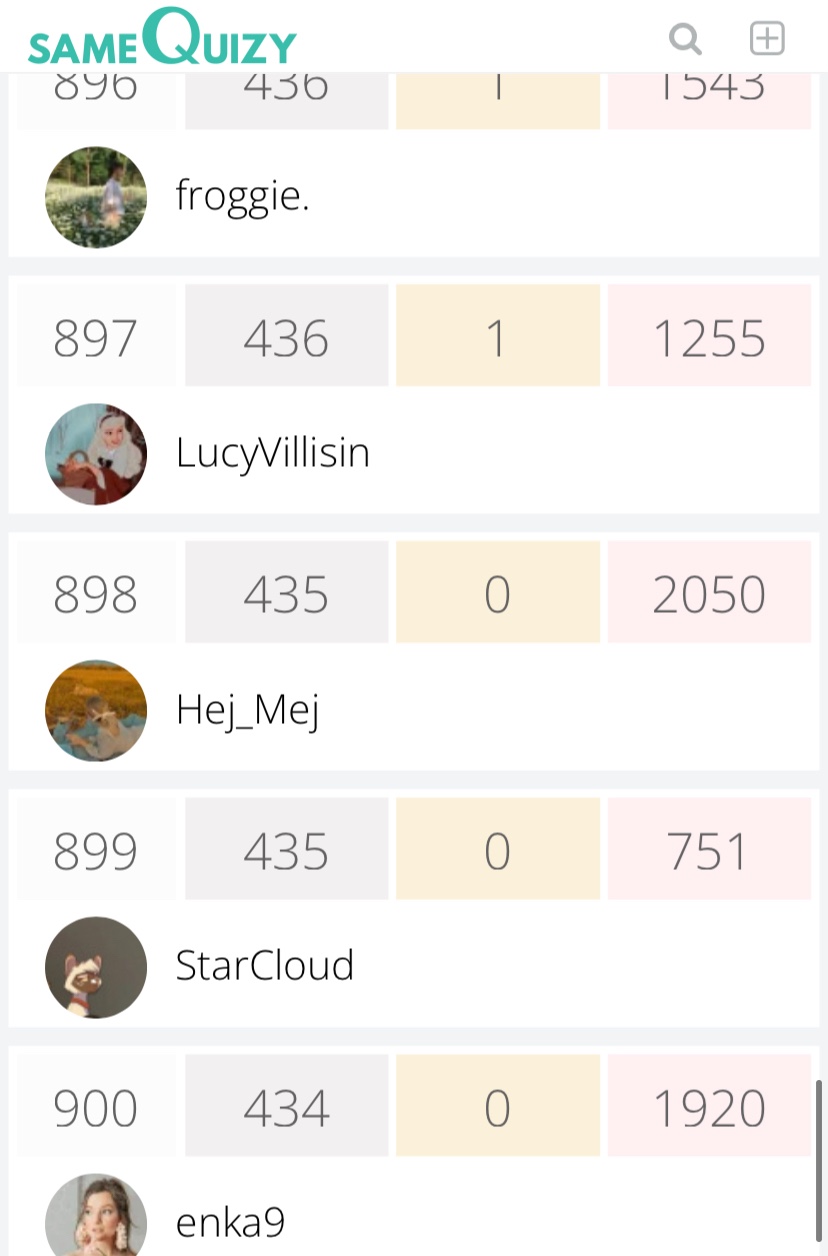The height and width of the screenshot is (1256, 828).
Task: Open Hej_Mej's user profile
Action: coord(247,710)
